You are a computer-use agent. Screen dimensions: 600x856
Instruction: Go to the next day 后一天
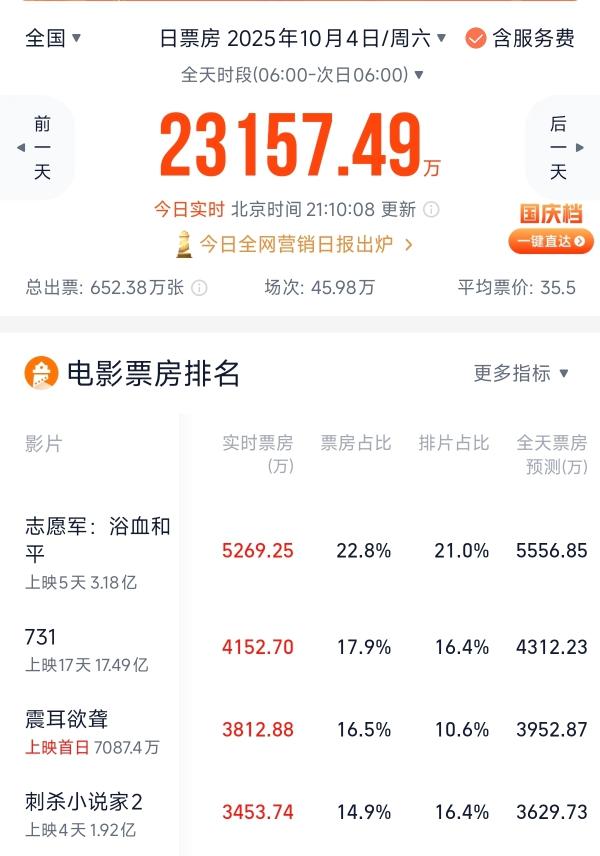(558, 148)
